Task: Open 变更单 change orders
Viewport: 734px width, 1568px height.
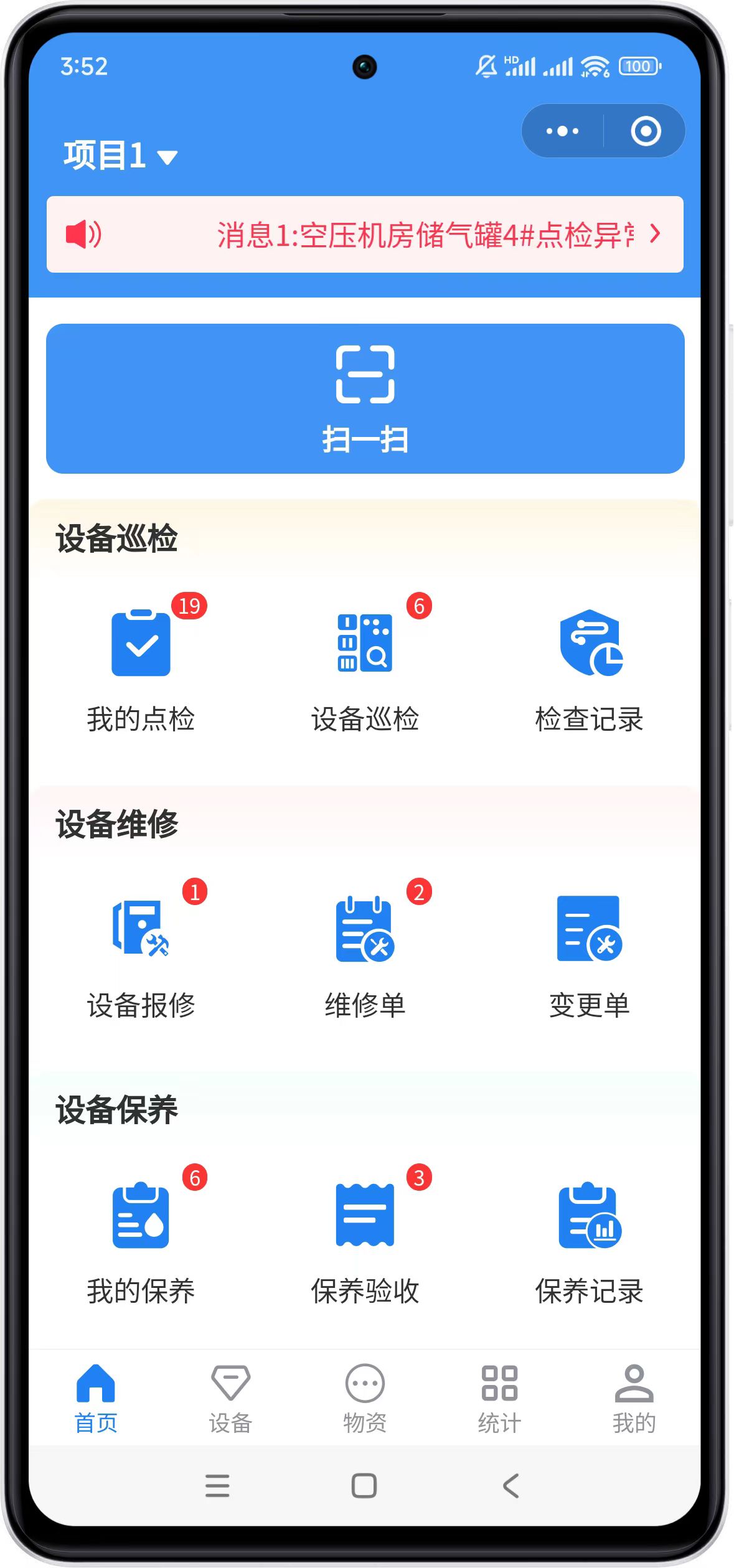Action: click(x=589, y=952)
